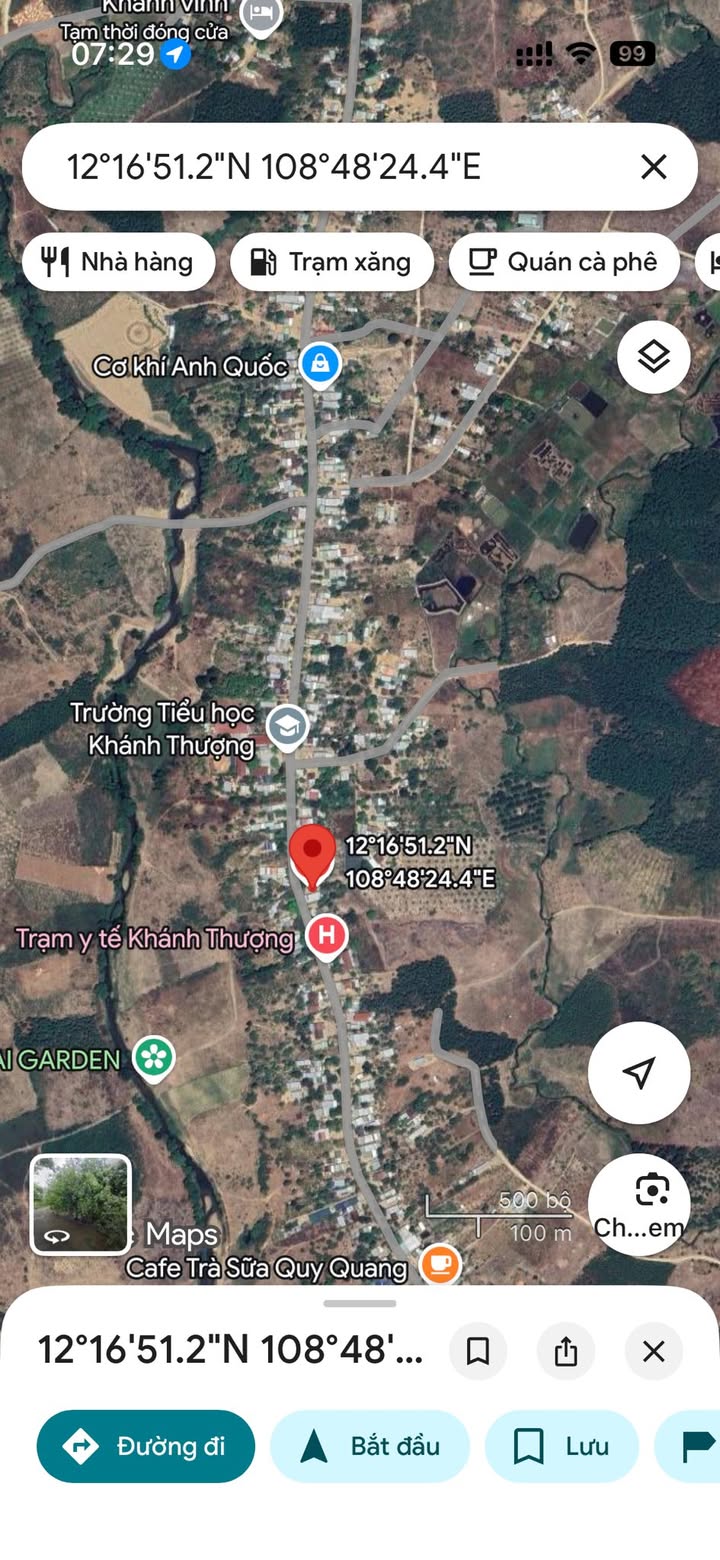The image size is (720, 1560).
Task: Get directions with Đường đi
Action: coord(146,1446)
